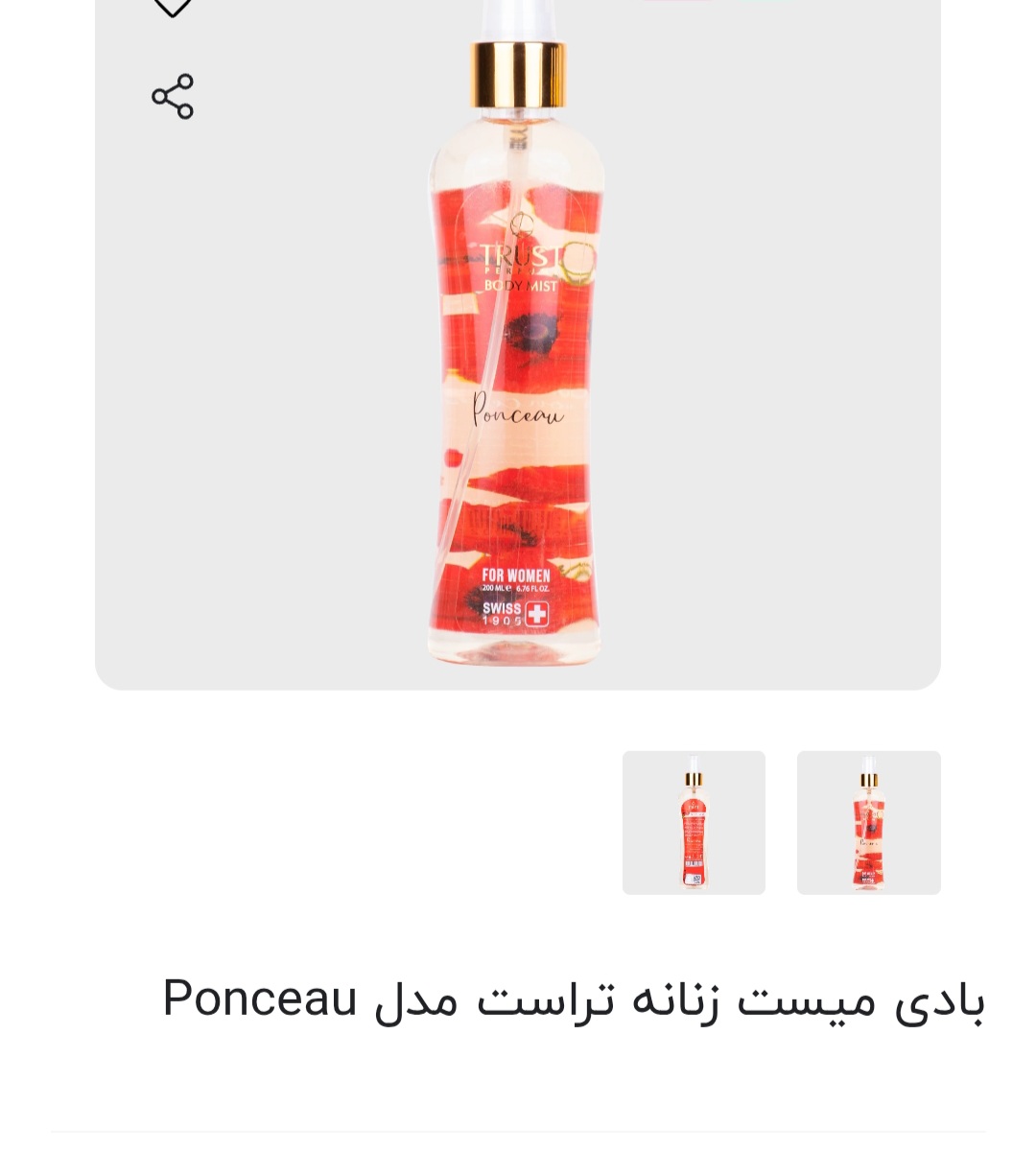Screen dimensions: 1036x1152
Task: Add product to favorites with heart icon
Action: tap(173, 6)
